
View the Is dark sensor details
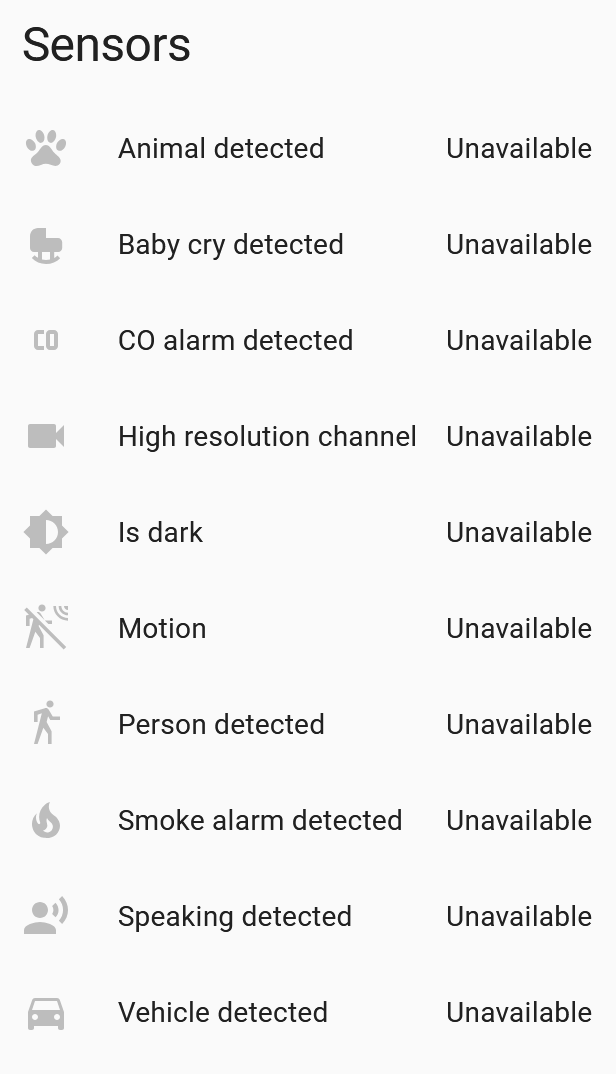click(160, 533)
